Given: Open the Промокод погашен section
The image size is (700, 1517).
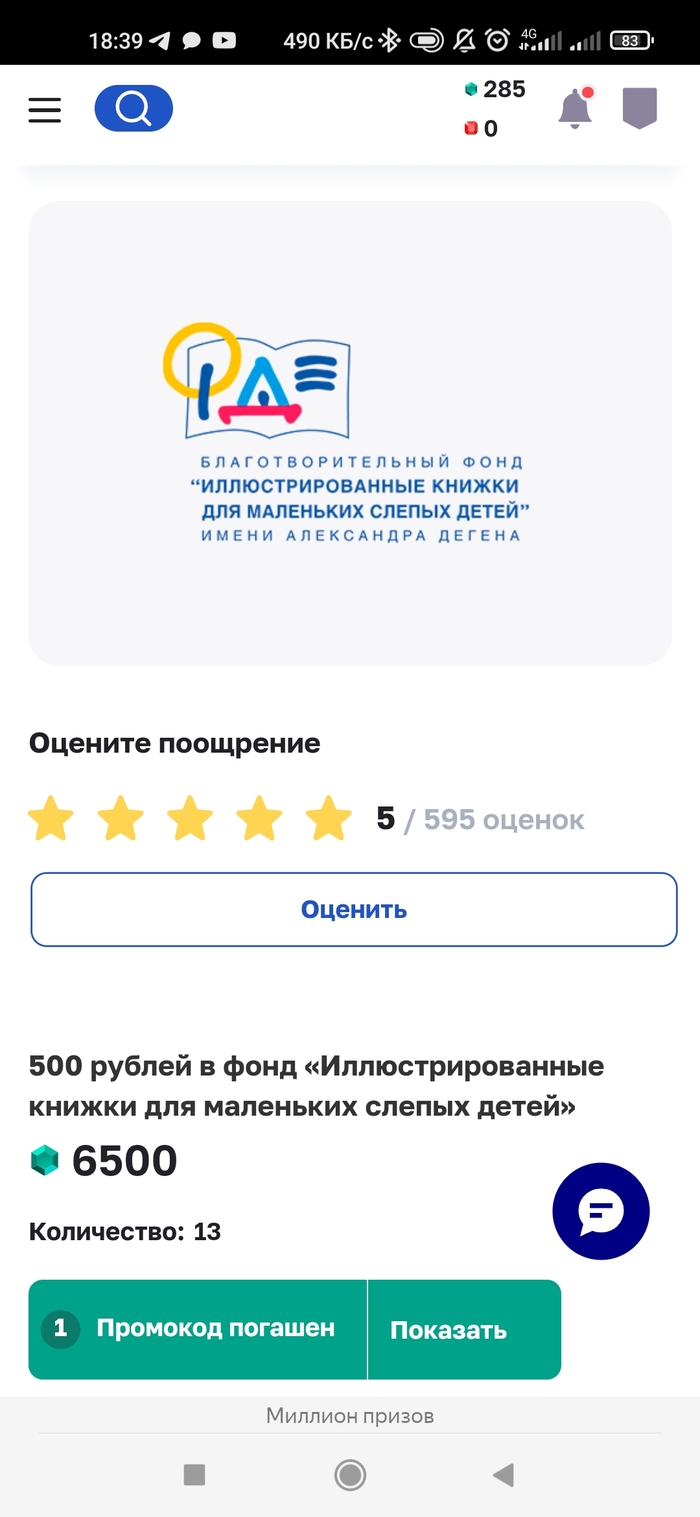Looking at the screenshot, I should tap(198, 1329).
